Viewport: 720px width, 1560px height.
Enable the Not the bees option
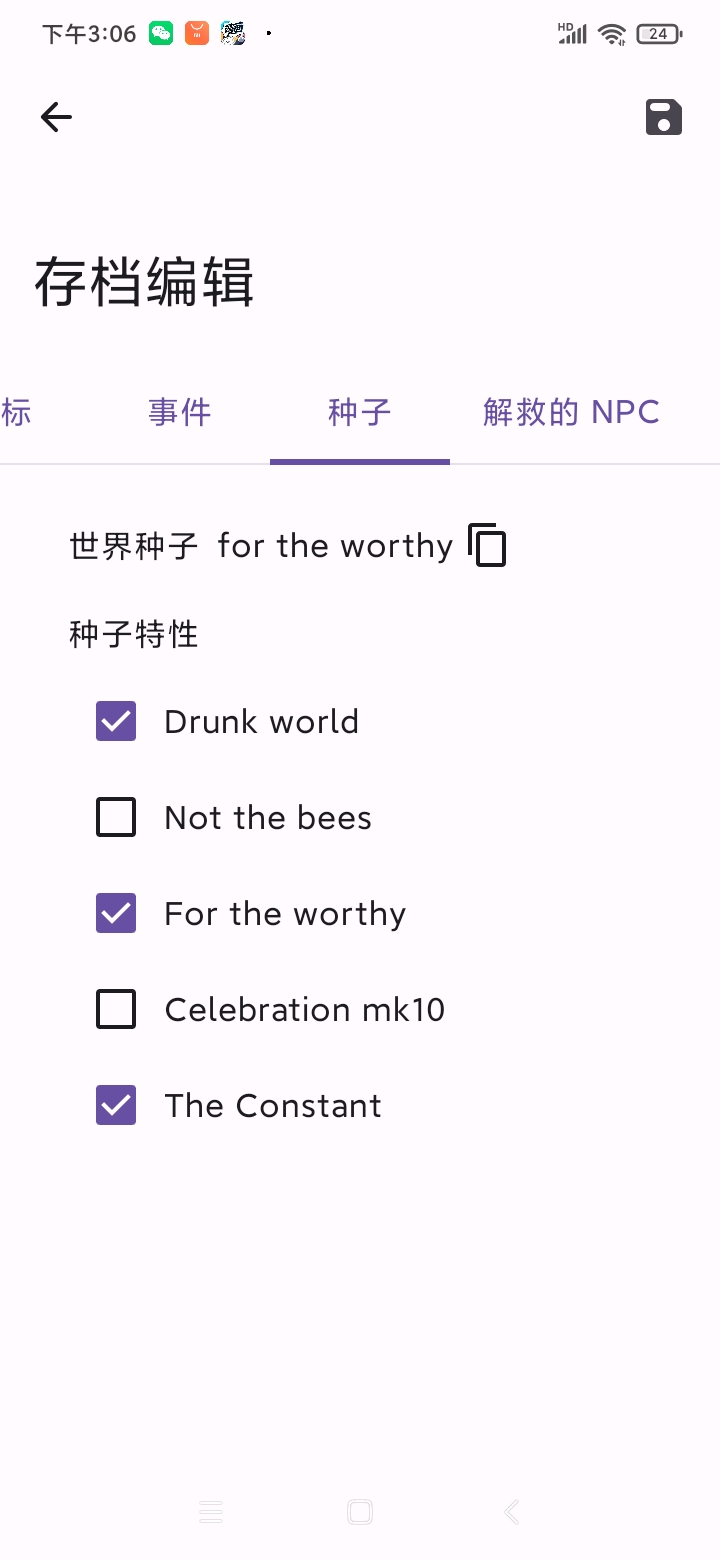pyautogui.click(x=116, y=817)
